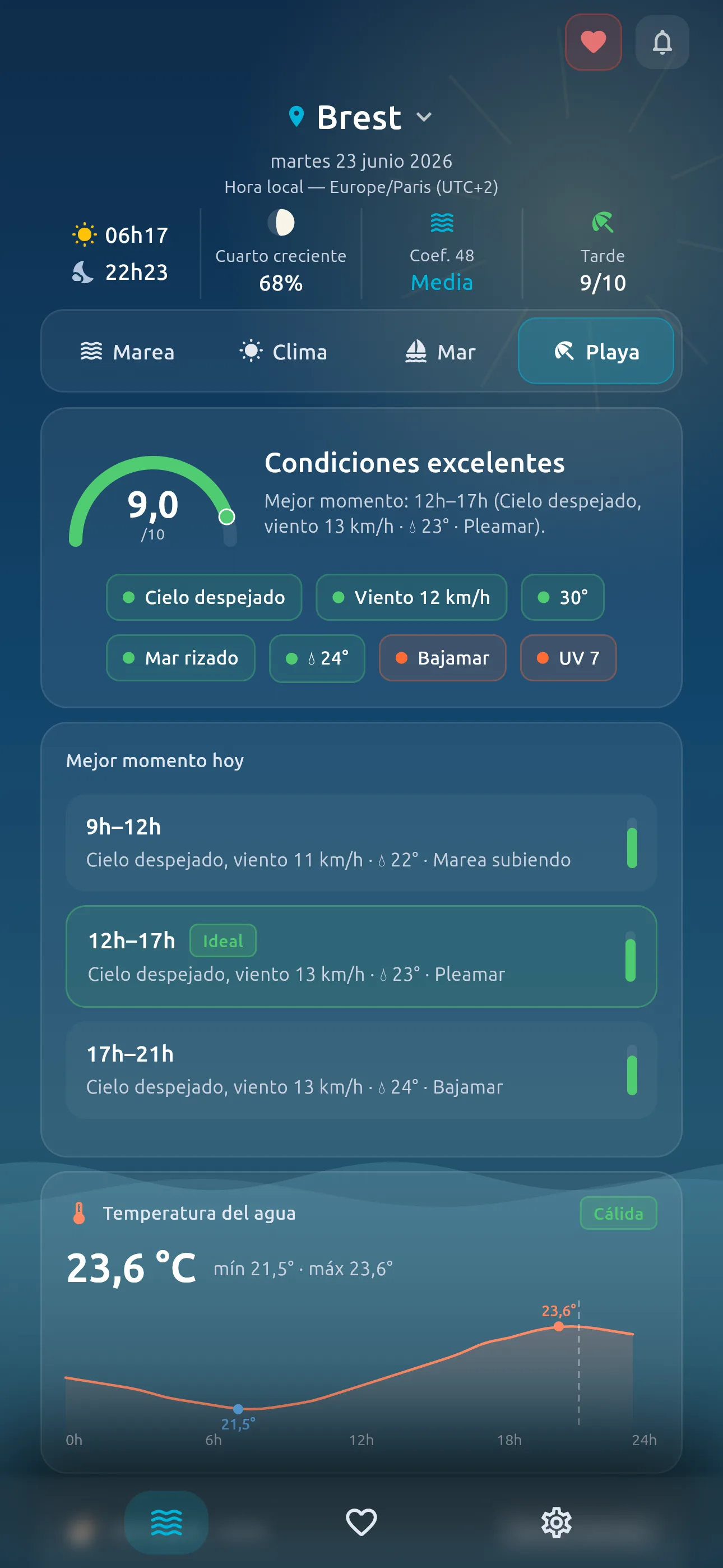
Task: Open the tides waves tab in bottom bar
Action: pos(166,1523)
